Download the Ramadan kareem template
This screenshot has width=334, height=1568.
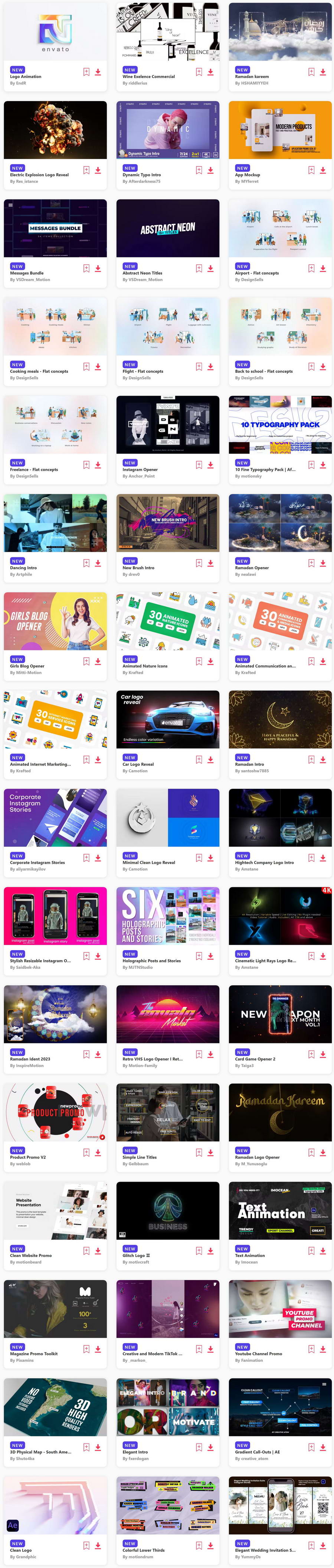pos(323,72)
